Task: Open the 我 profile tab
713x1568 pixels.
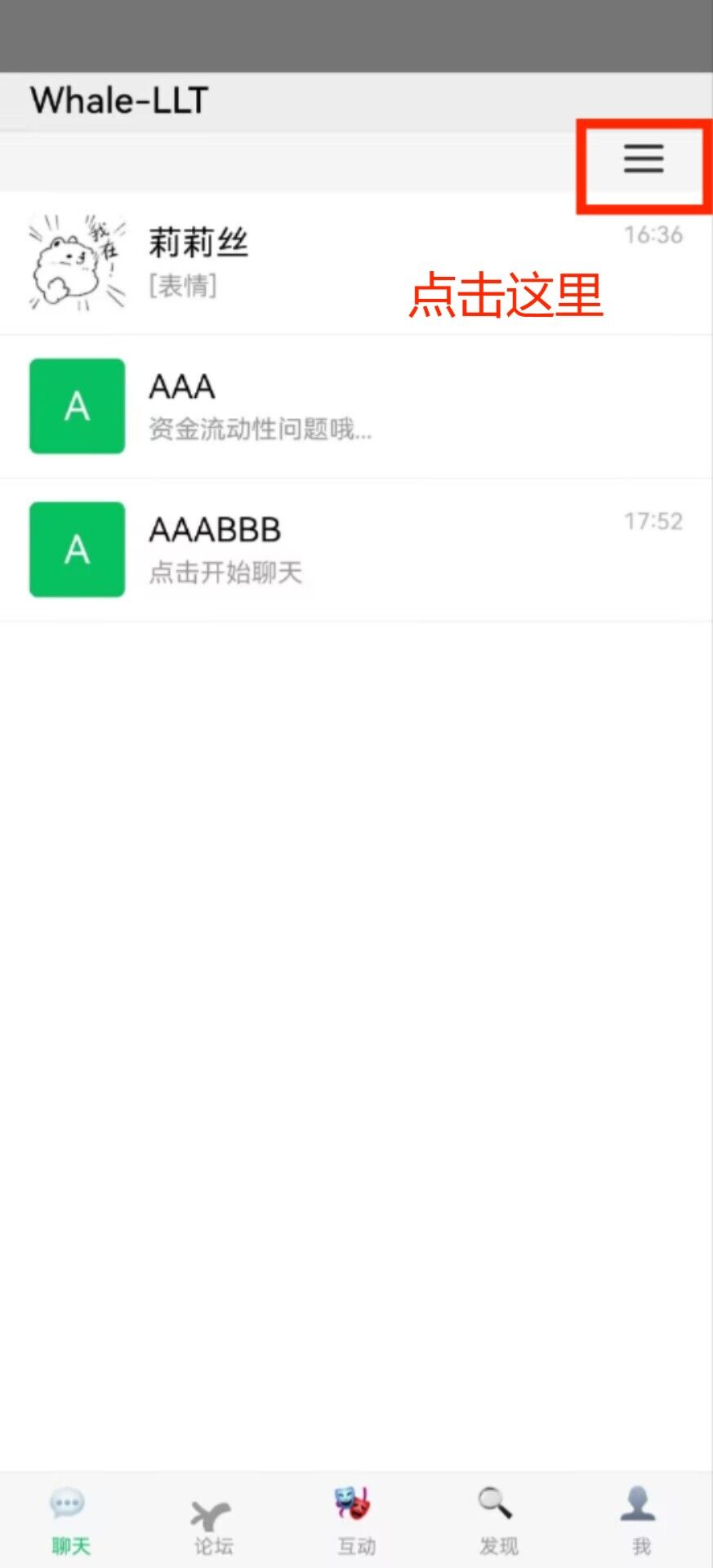Action: (x=640, y=1521)
